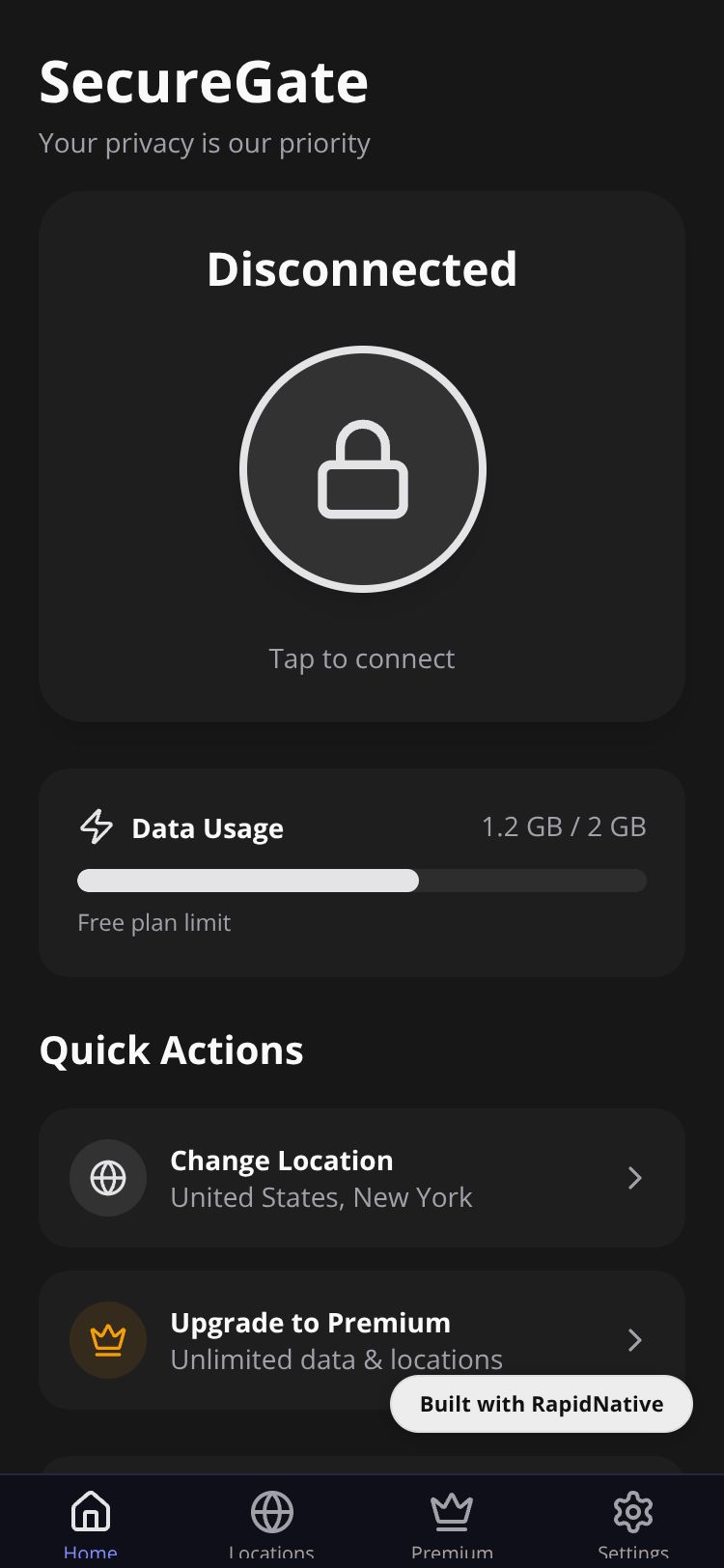
Task: Go to the Locations tab
Action: [x=271, y=1522]
